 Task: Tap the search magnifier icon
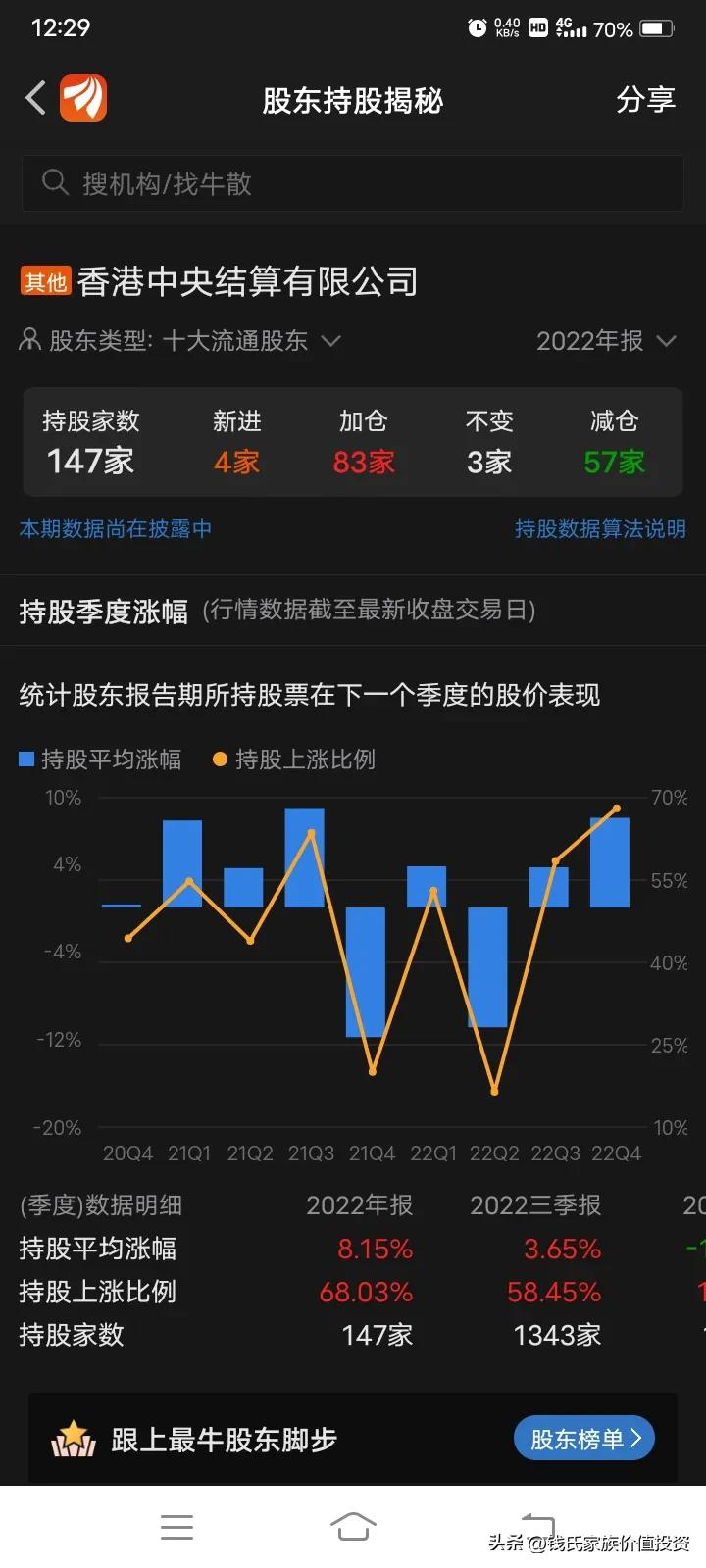[55, 182]
